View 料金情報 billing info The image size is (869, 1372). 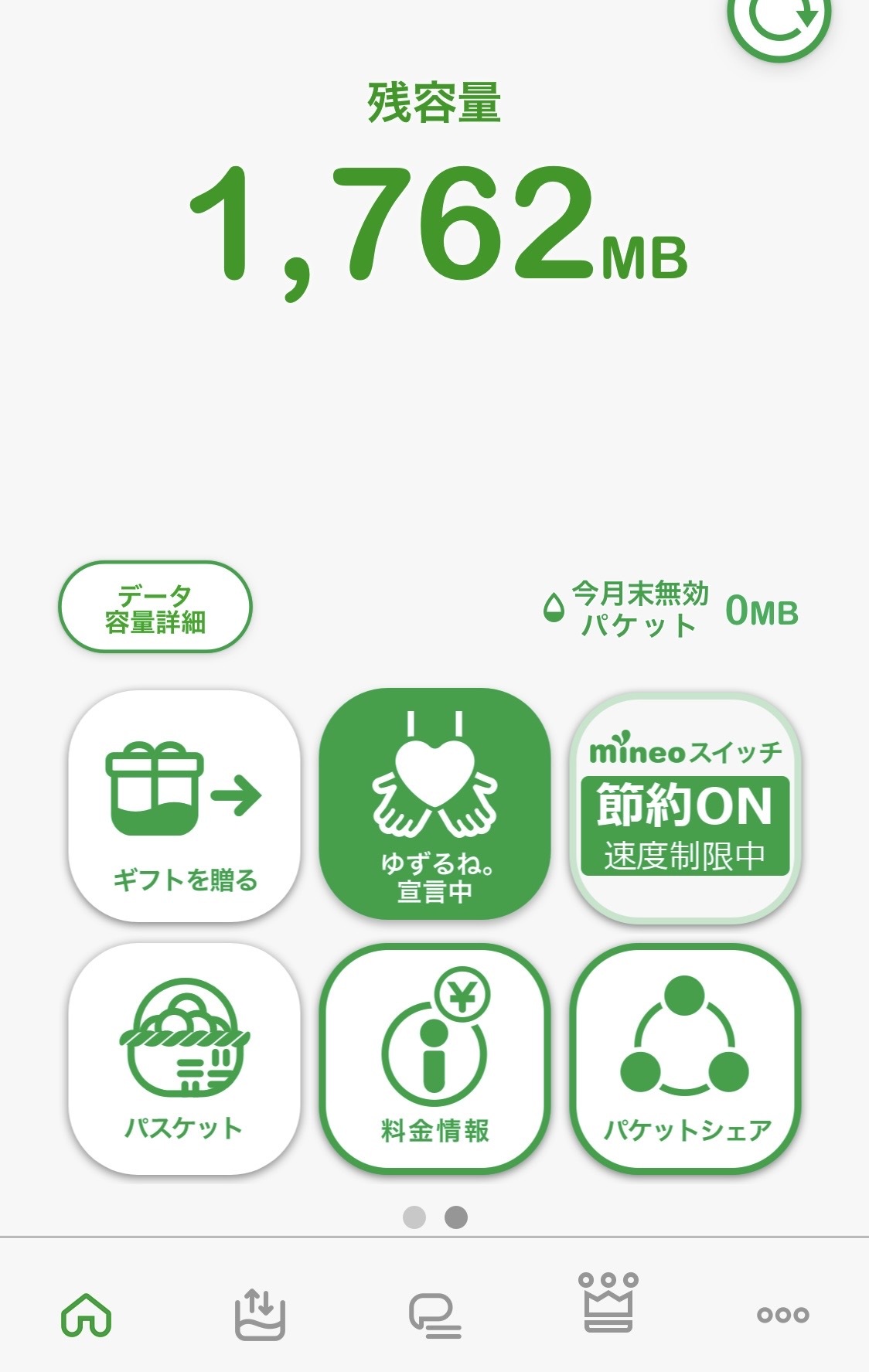coord(434,1058)
